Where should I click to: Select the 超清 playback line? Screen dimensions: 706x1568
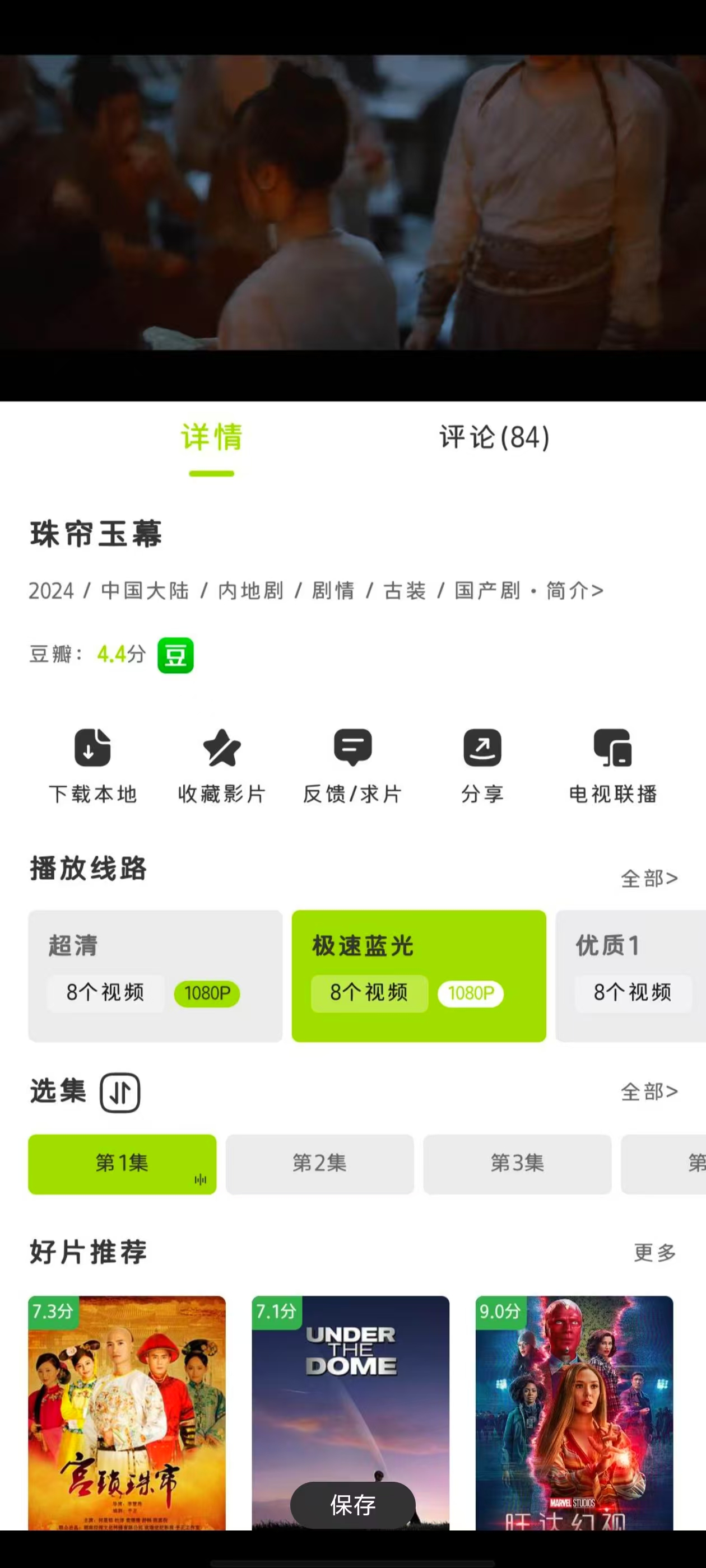(x=155, y=975)
